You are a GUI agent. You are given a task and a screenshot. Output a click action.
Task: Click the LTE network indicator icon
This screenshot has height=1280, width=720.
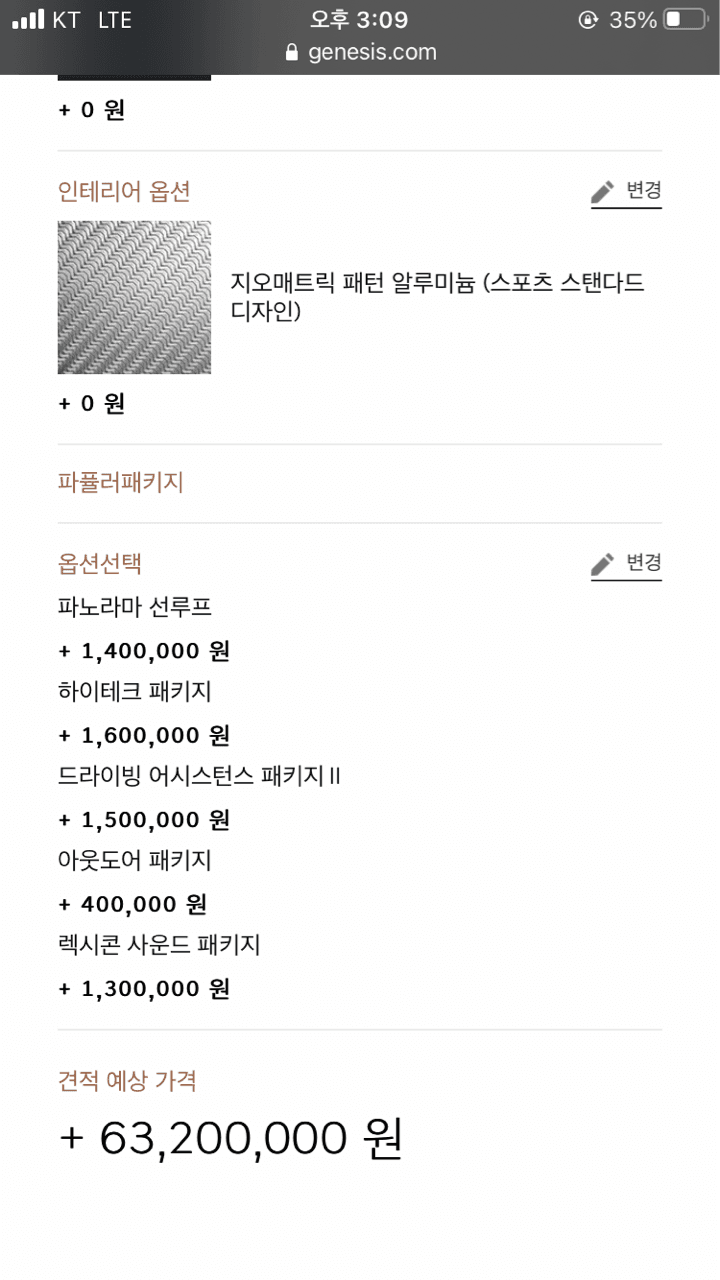116,19
